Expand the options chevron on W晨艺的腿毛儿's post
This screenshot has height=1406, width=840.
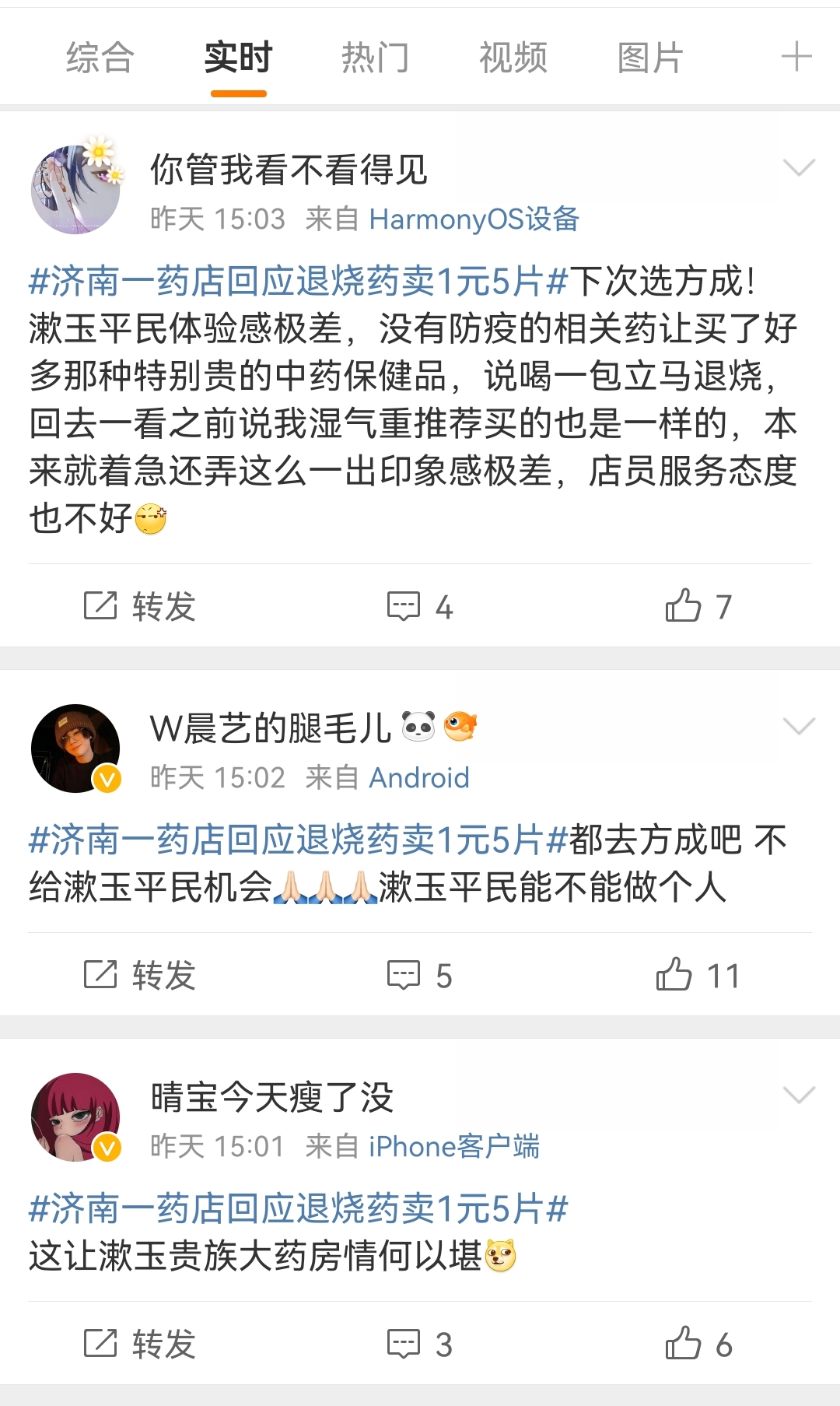(x=799, y=727)
